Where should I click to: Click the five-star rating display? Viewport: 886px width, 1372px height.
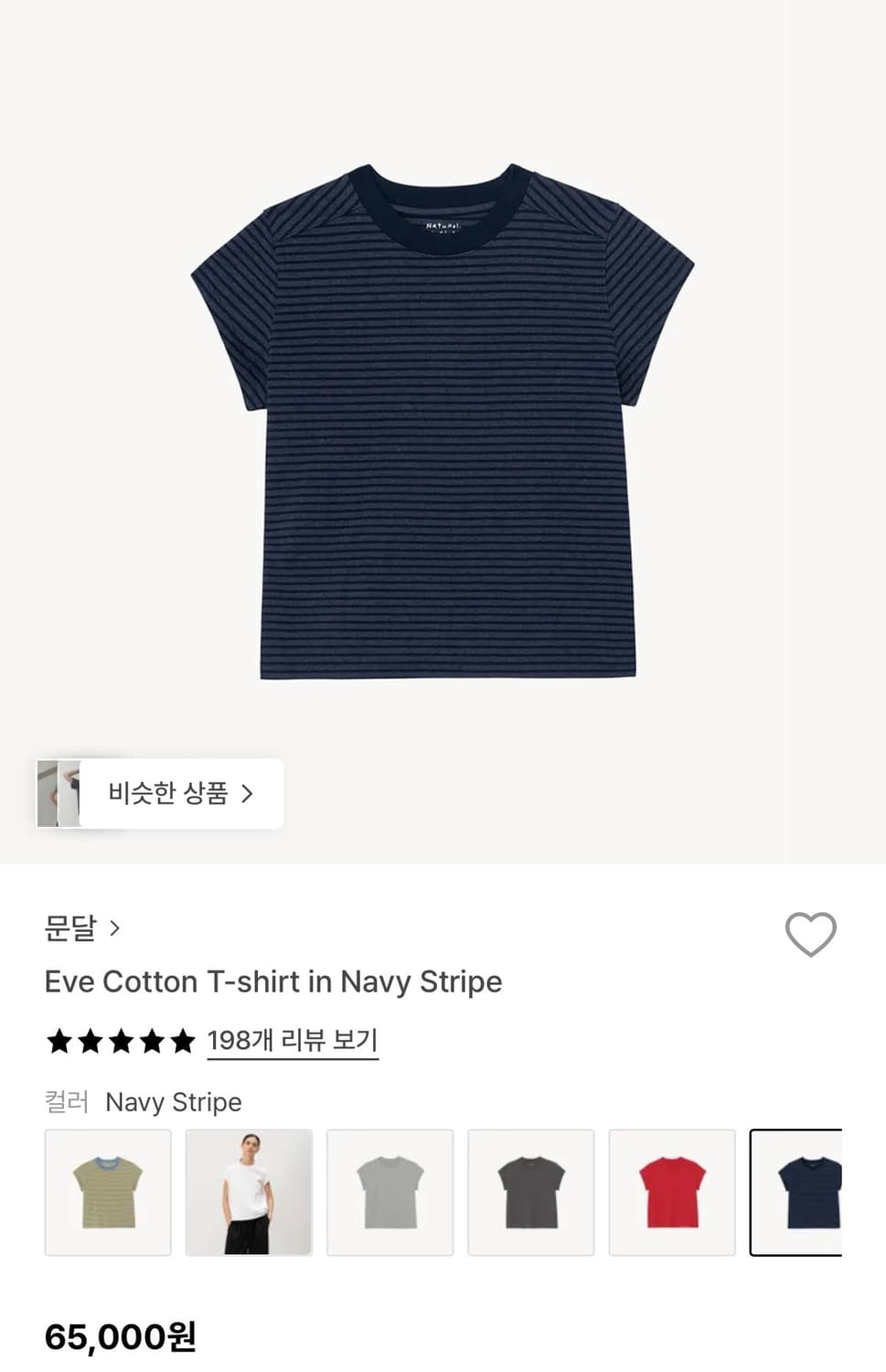pyautogui.click(x=120, y=1041)
